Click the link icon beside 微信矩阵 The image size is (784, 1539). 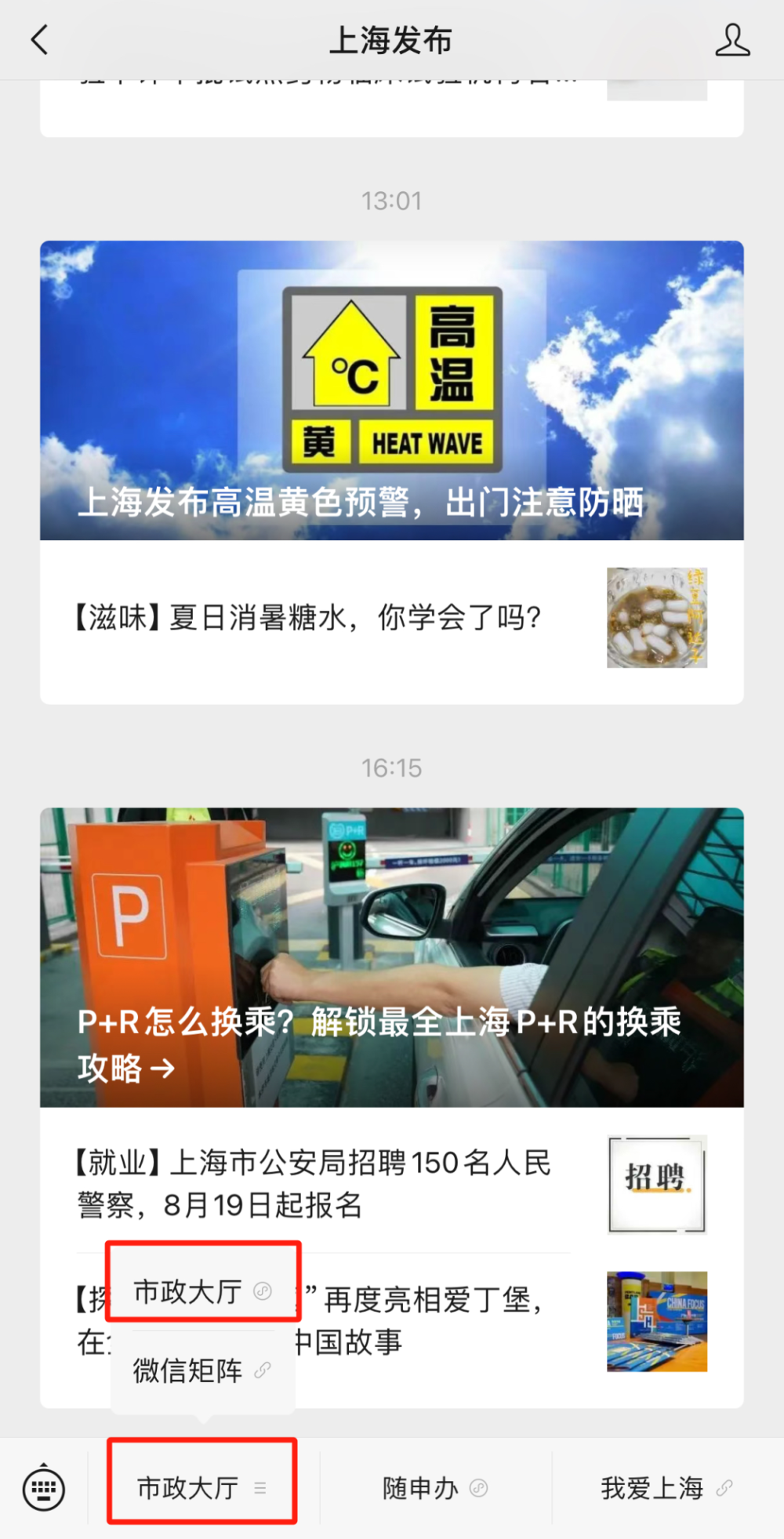click(262, 1368)
